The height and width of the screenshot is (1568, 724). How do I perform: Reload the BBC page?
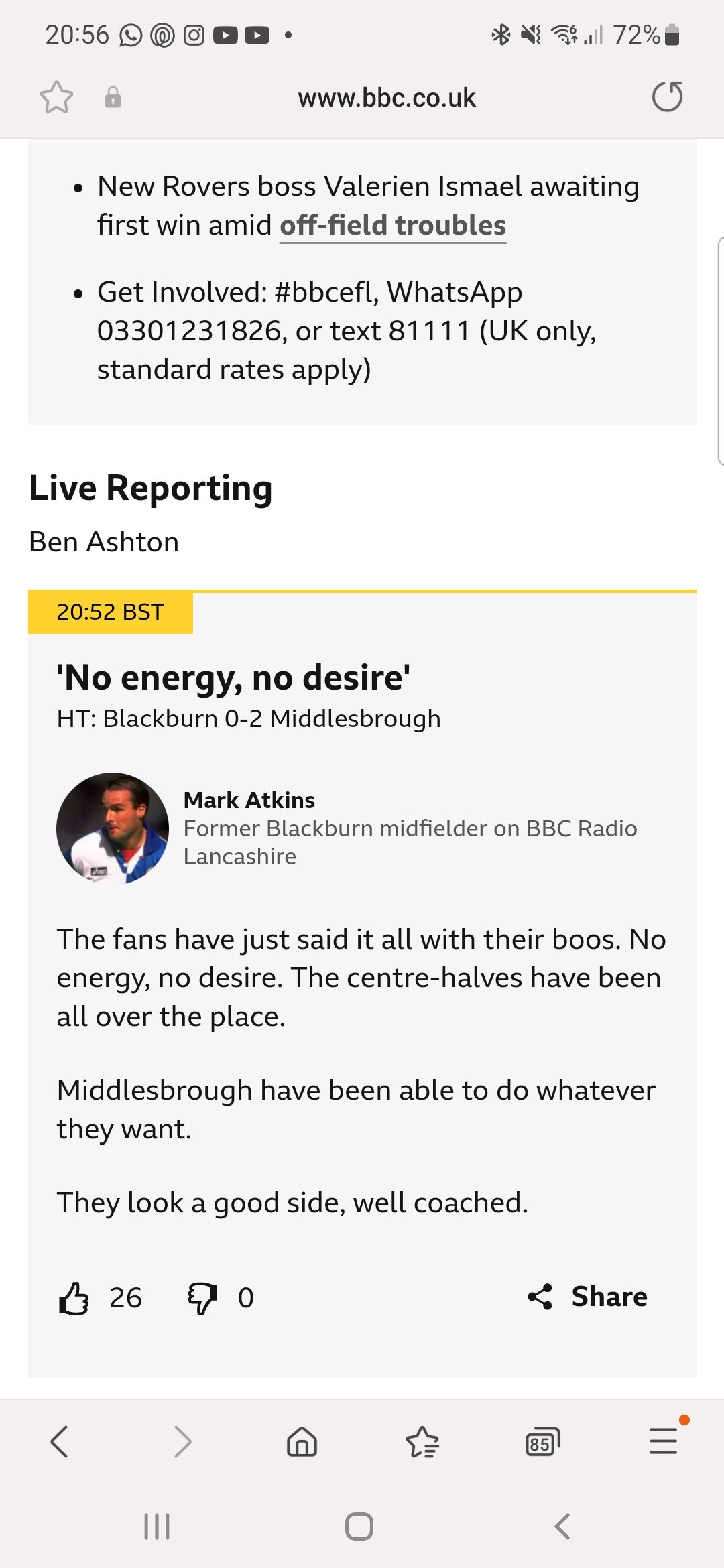(x=667, y=97)
